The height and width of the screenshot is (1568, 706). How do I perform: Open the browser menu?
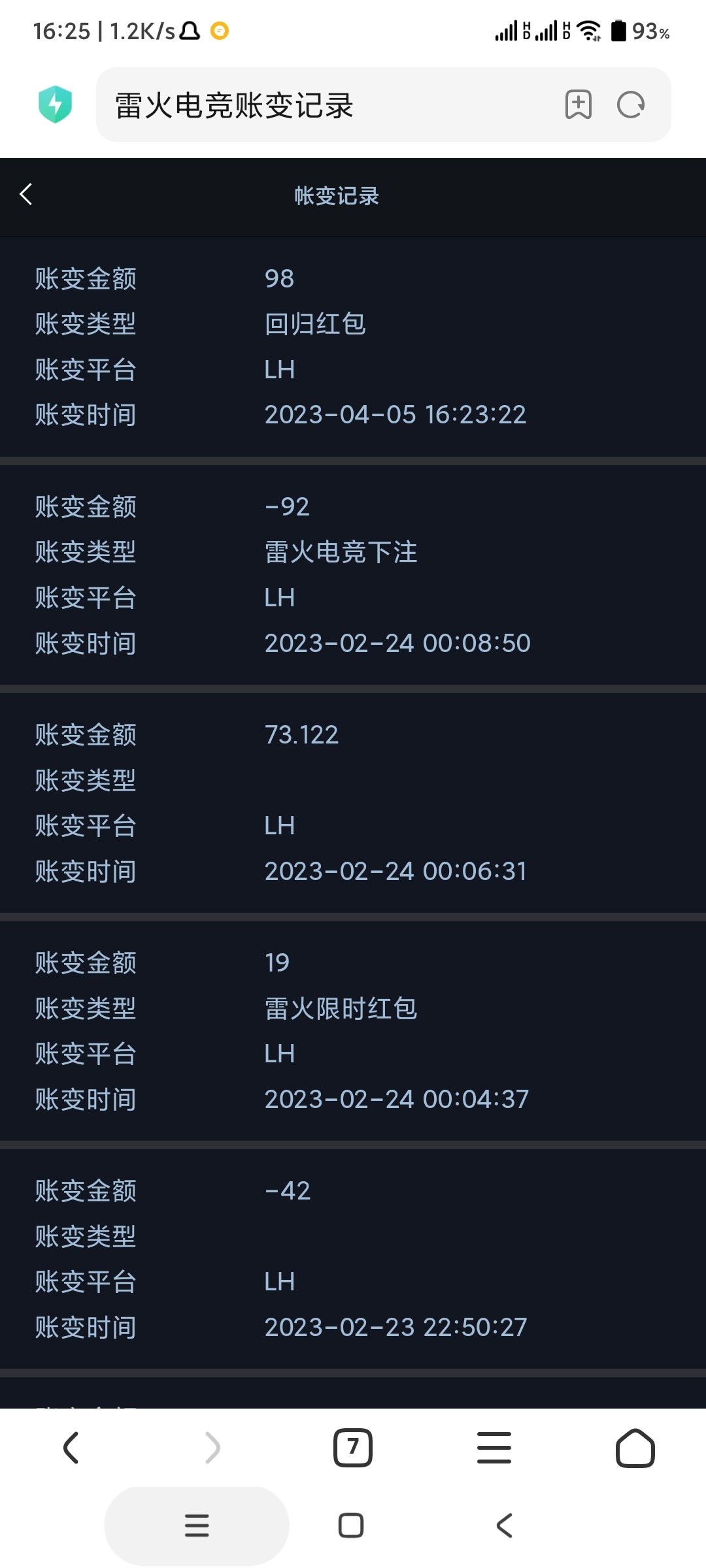click(494, 1448)
